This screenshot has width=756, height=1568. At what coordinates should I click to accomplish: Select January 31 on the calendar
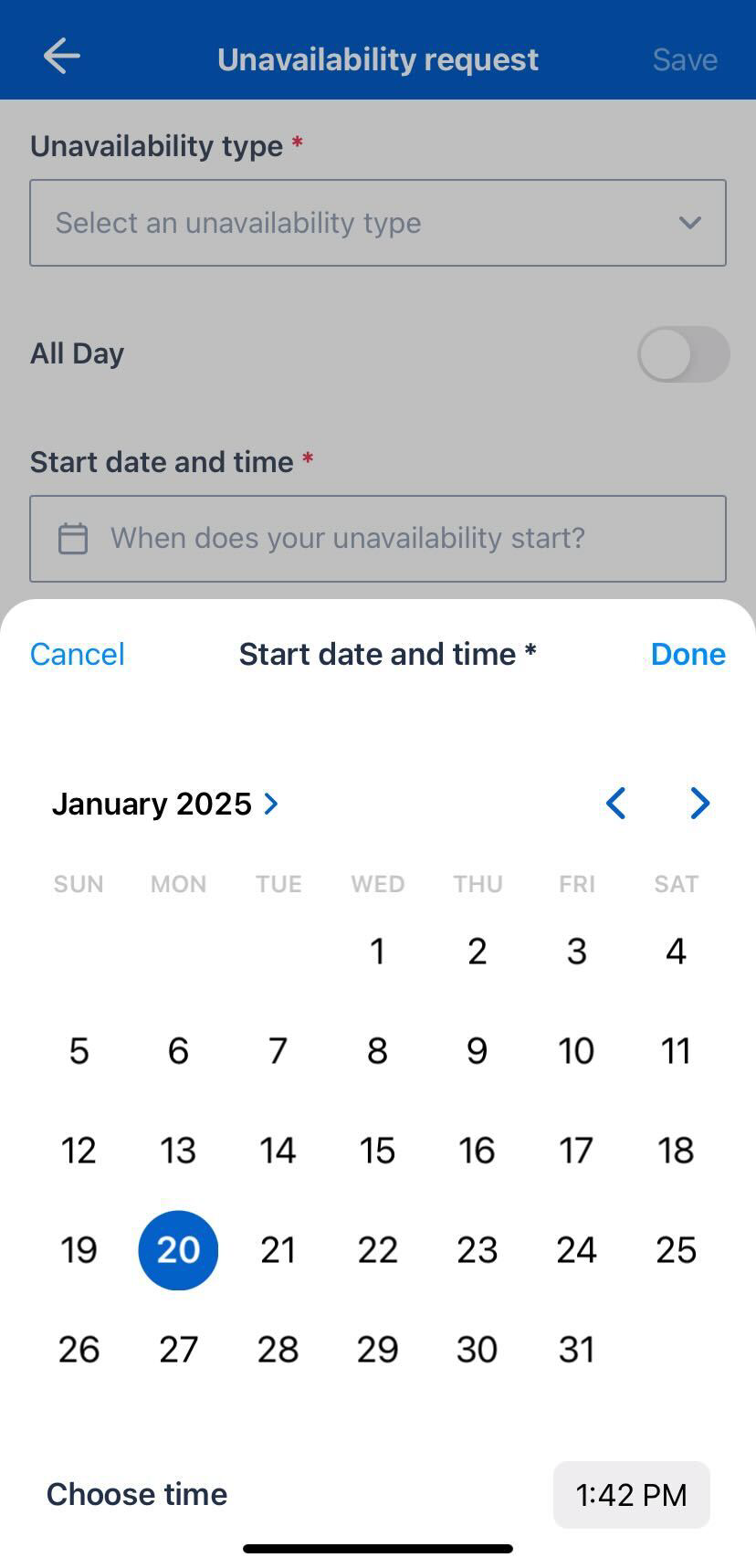point(576,1349)
